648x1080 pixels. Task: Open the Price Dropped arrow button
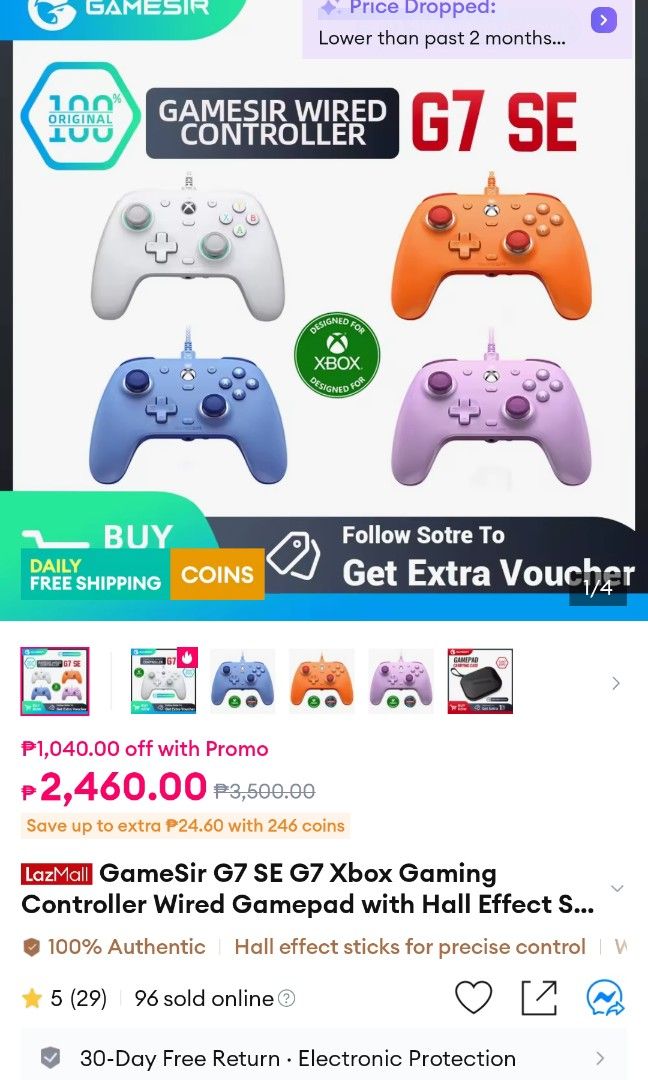[603, 20]
